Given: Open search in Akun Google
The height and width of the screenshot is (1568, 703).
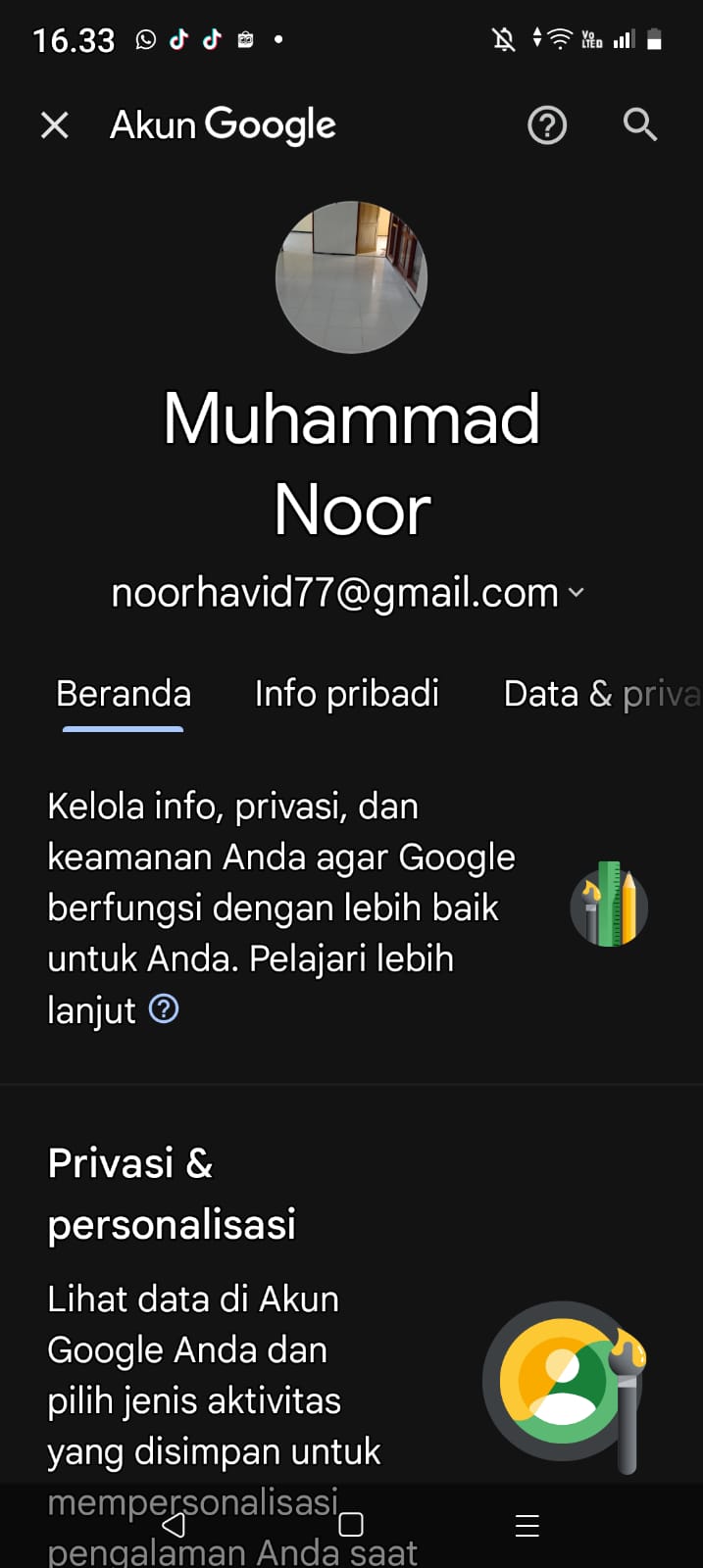Looking at the screenshot, I should click(640, 125).
